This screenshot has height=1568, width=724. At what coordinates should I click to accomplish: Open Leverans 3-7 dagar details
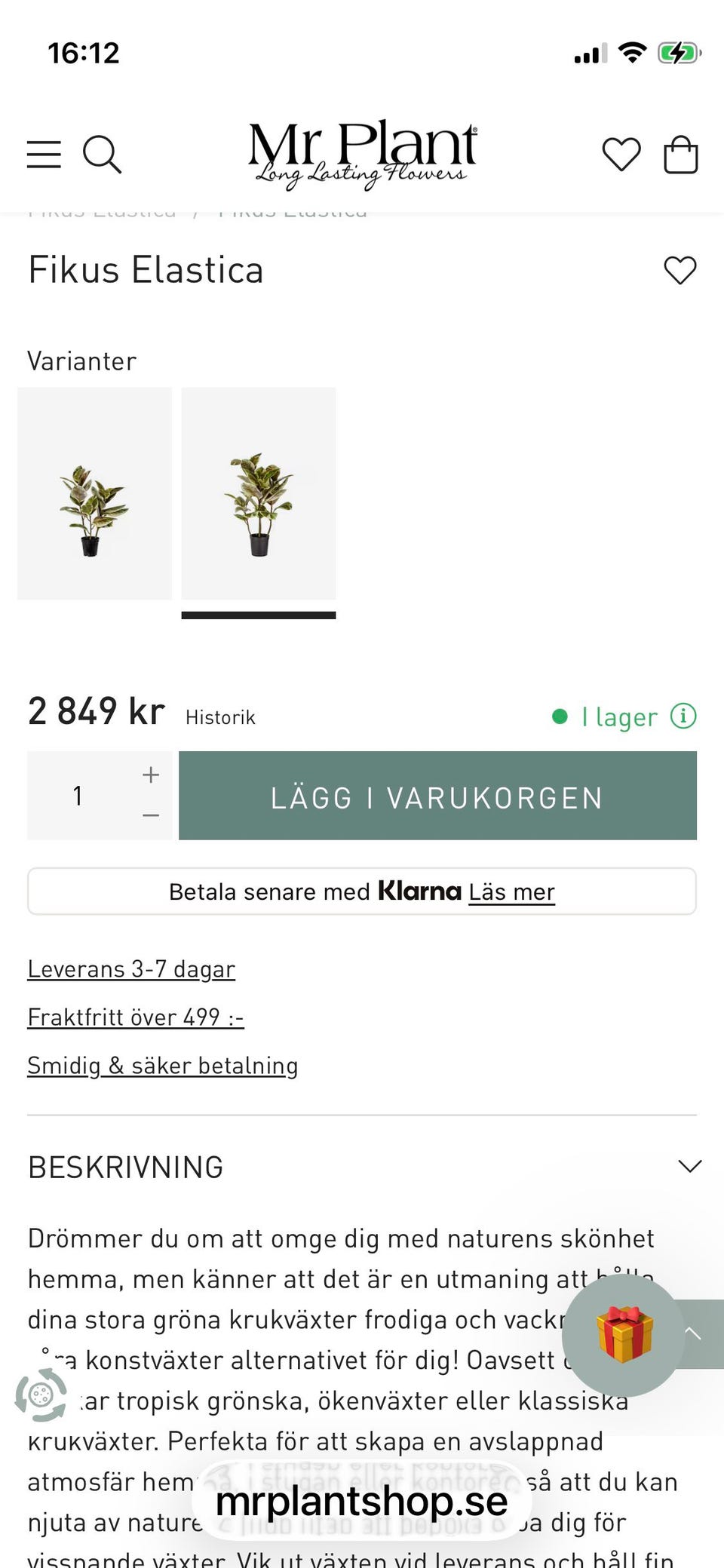point(131,968)
